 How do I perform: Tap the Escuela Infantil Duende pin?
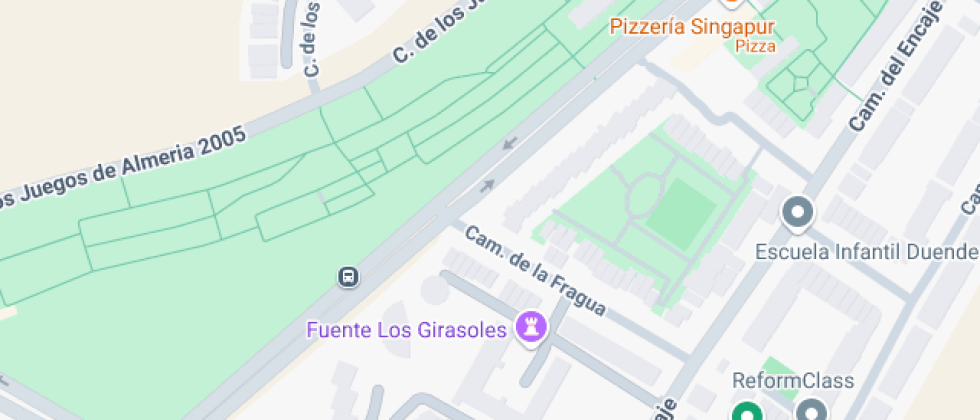798,214
